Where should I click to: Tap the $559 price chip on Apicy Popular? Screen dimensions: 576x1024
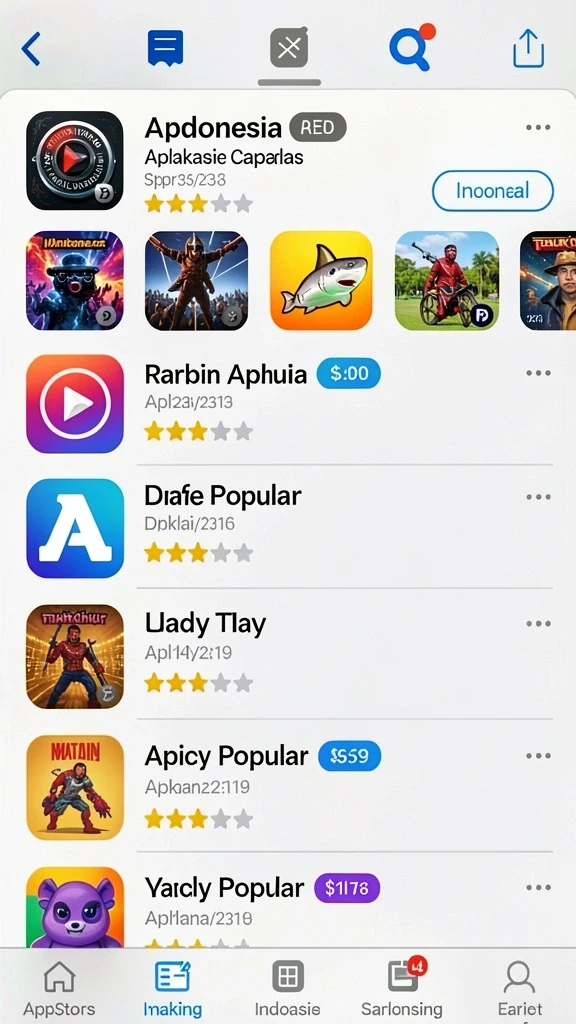pyautogui.click(x=349, y=756)
